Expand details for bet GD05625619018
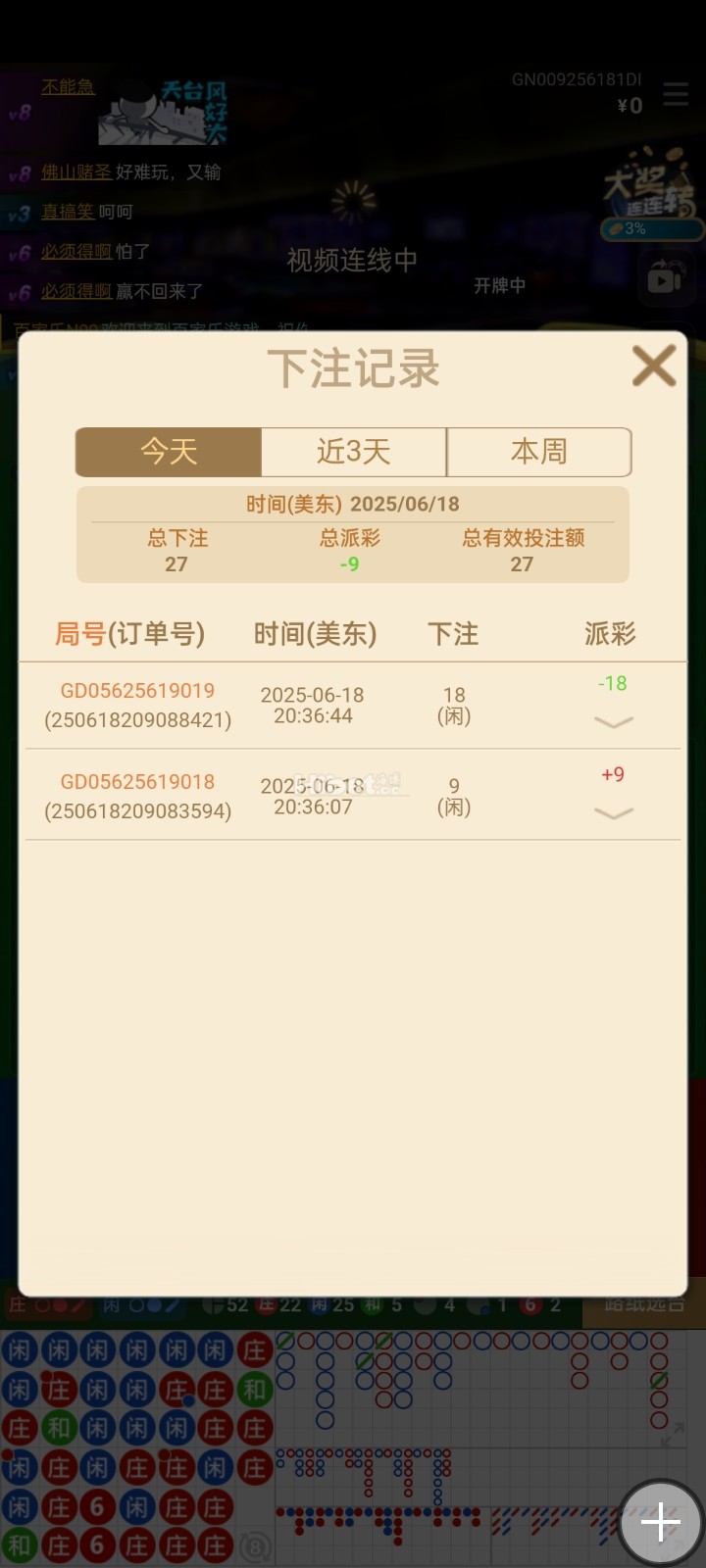This screenshot has height=1568, width=706. tap(614, 813)
